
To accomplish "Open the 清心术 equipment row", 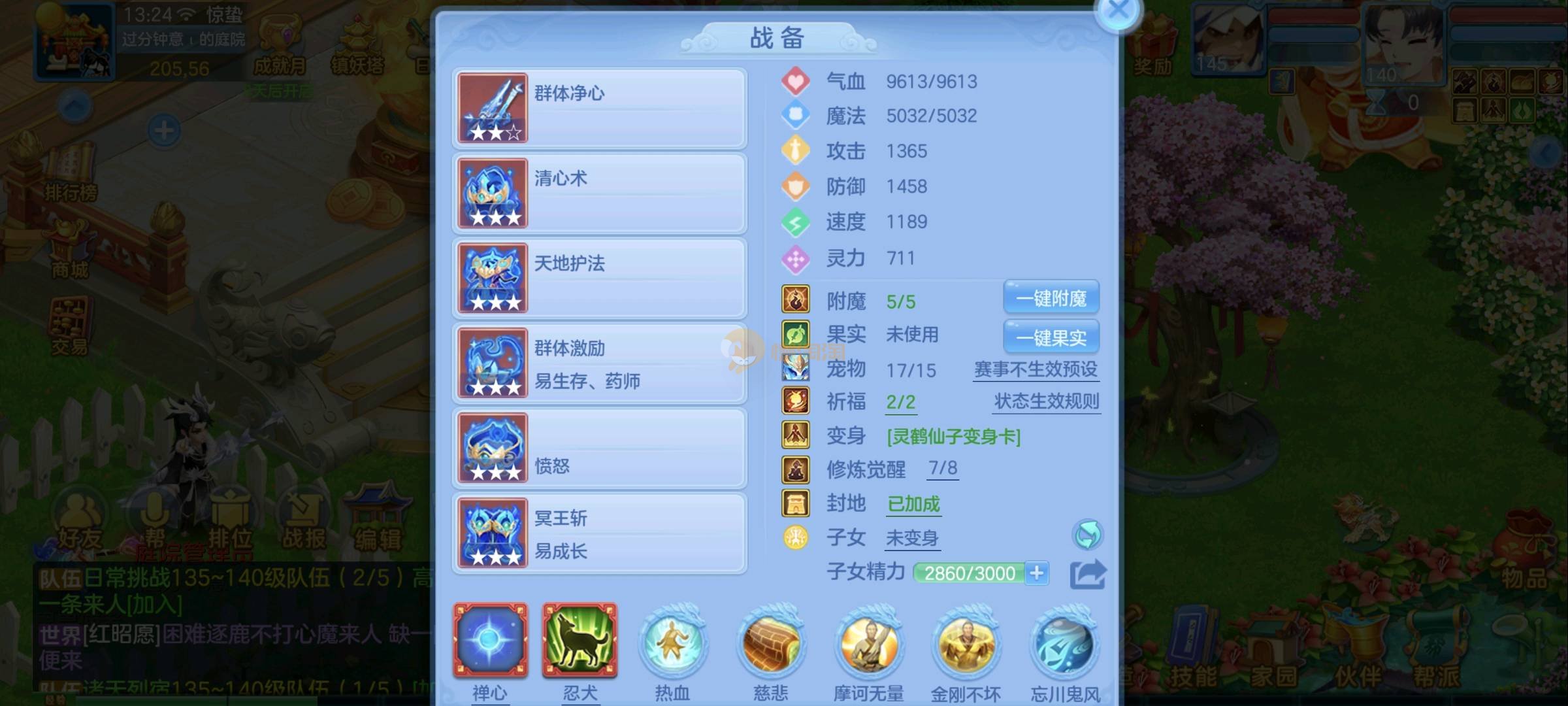I will 600,193.
